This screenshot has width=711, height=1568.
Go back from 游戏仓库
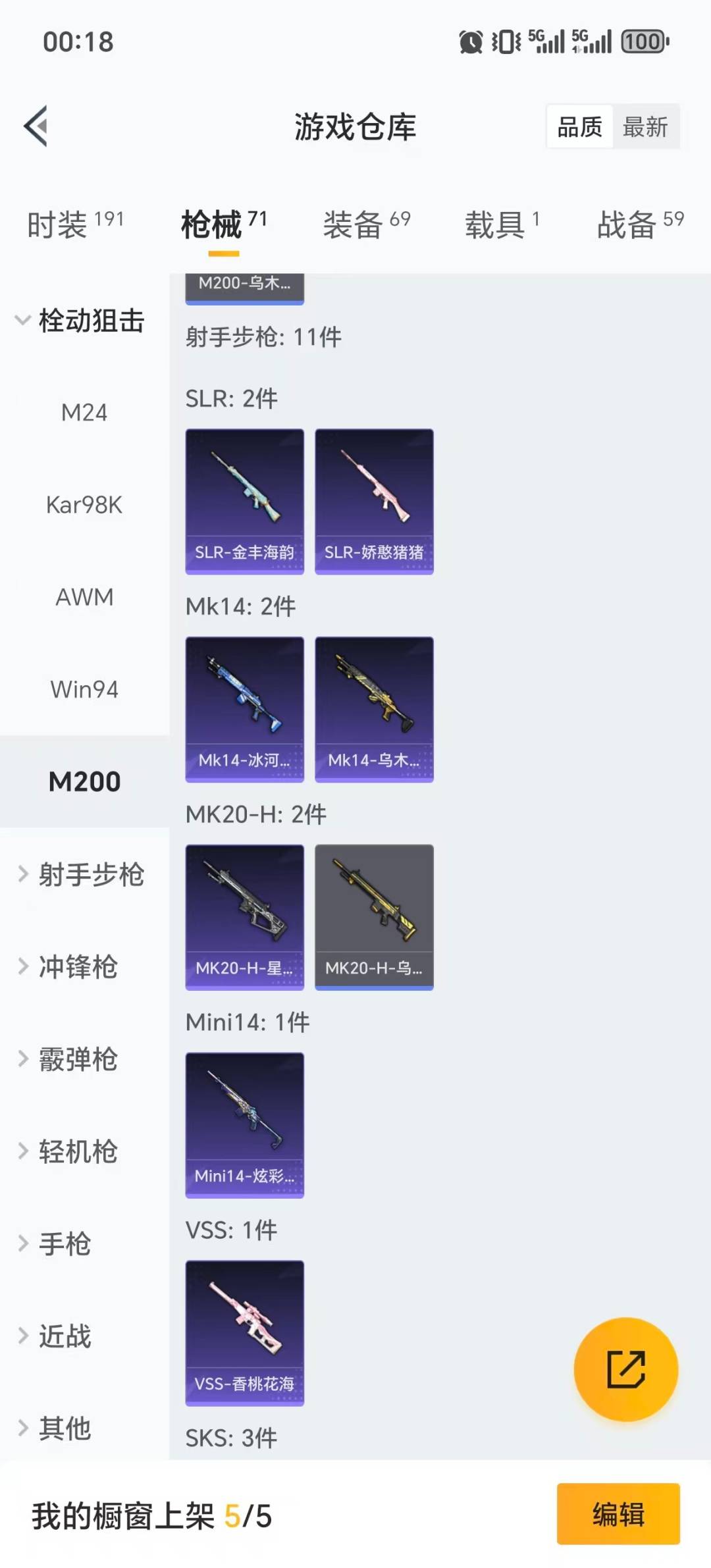click(37, 126)
